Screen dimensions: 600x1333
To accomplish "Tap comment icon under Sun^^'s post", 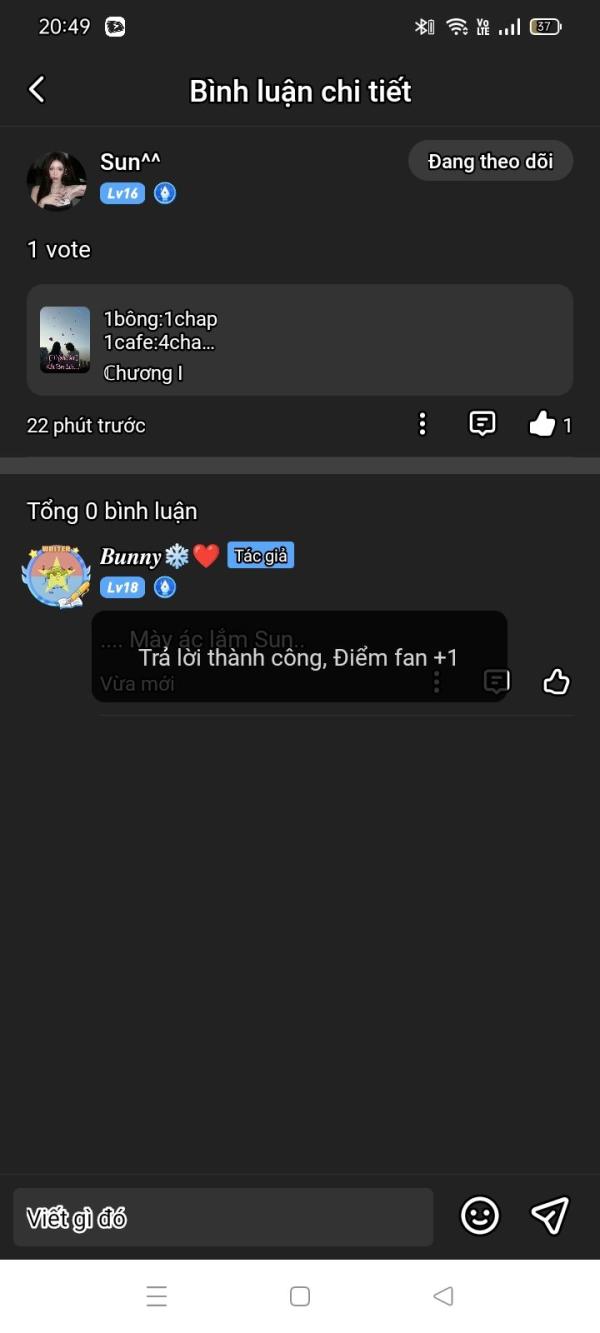I will 482,424.
